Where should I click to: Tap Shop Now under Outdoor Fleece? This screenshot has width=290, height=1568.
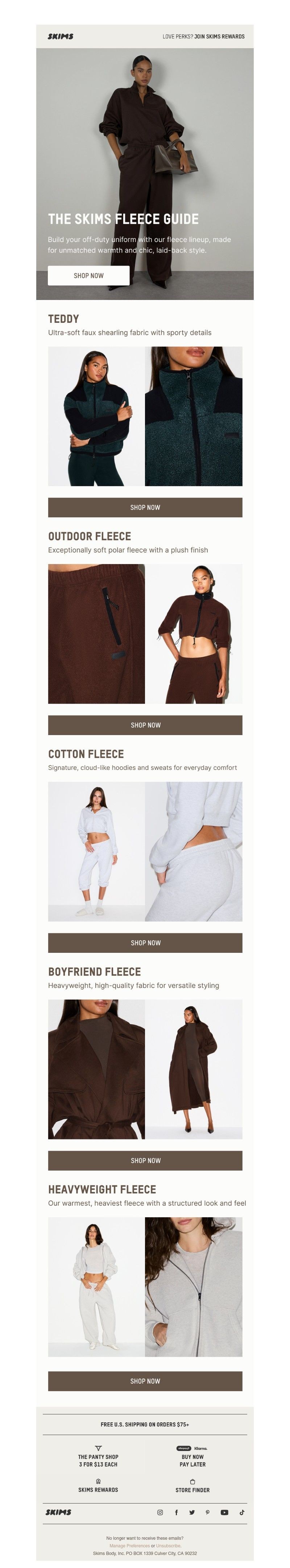pos(145,725)
